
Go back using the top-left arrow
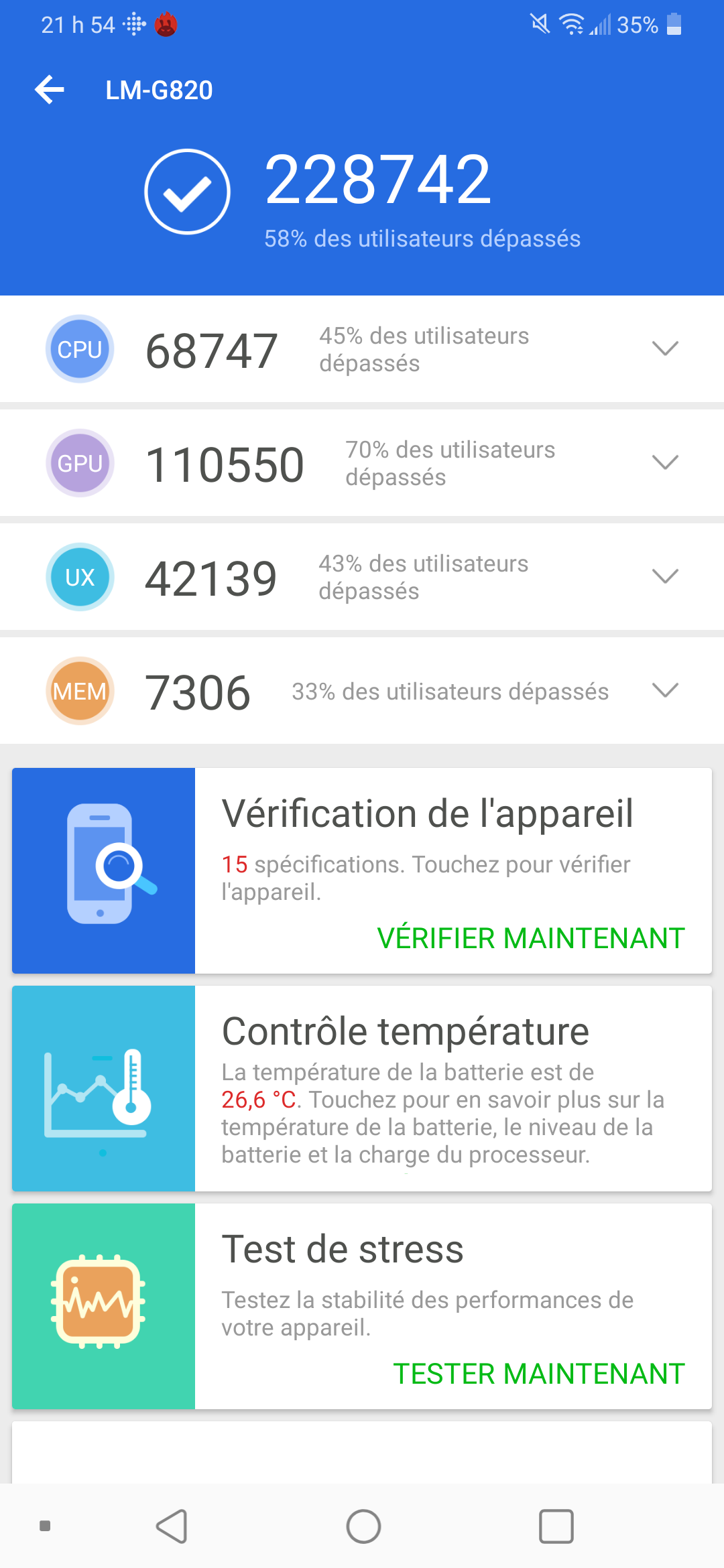[50, 90]
